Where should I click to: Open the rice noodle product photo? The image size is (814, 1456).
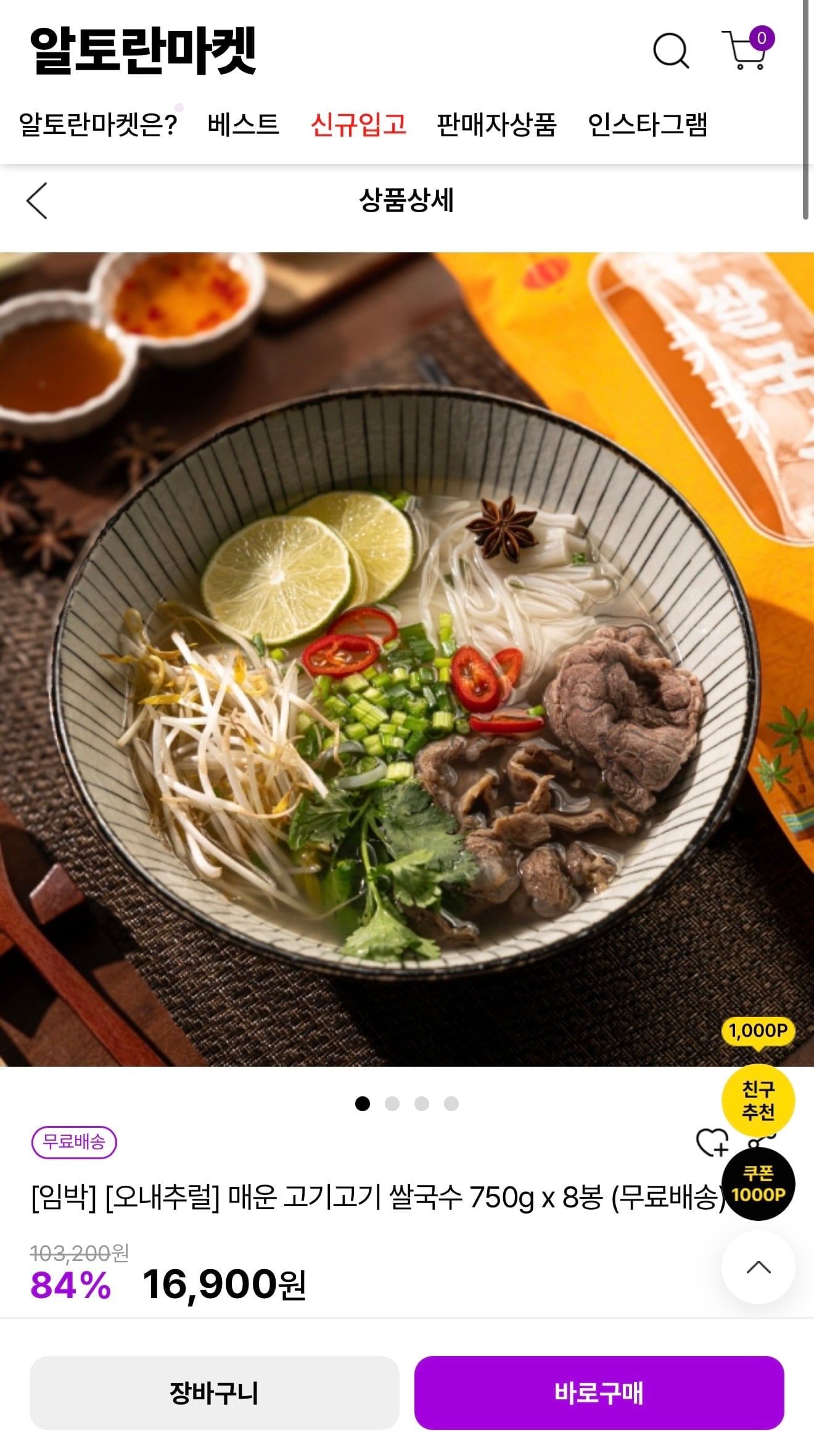[407, 659]
